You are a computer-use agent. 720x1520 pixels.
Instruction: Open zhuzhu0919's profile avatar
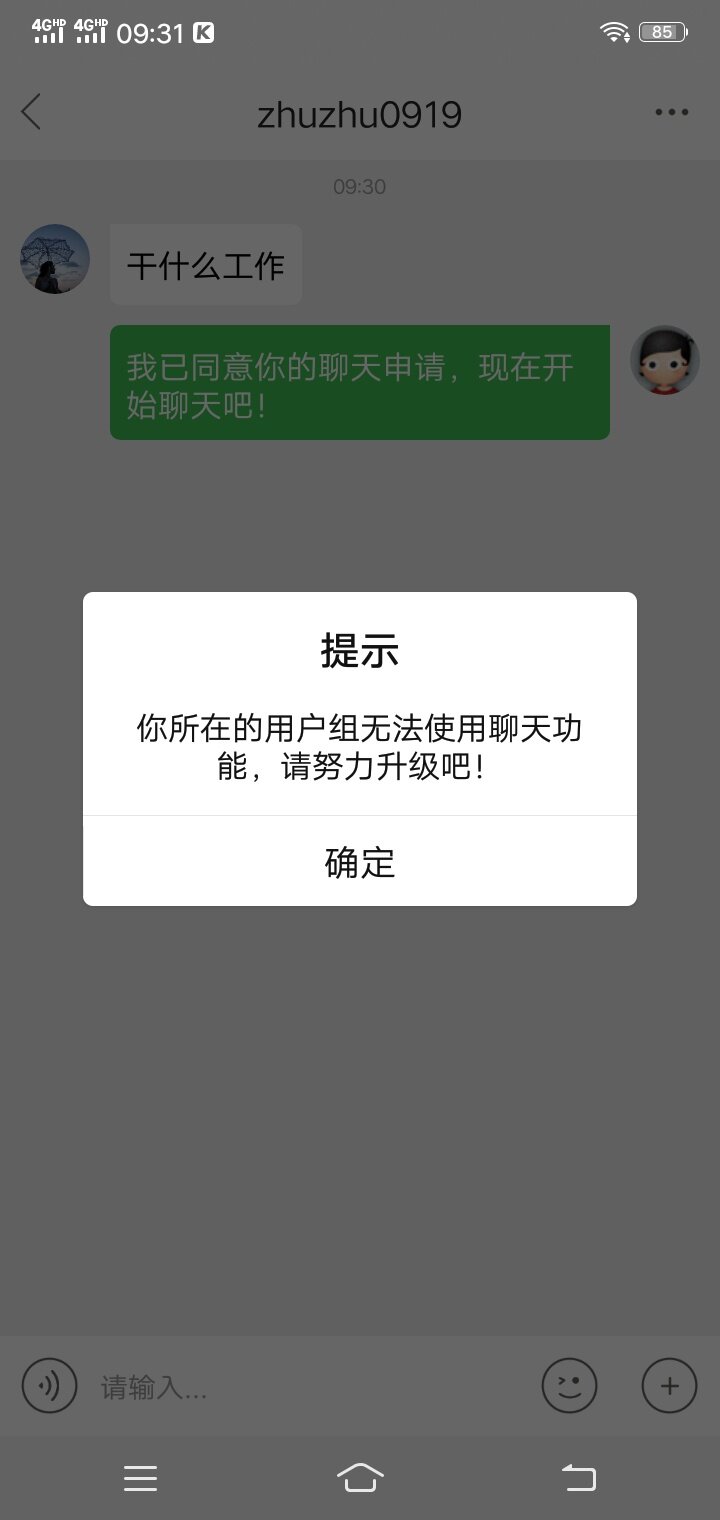55,259
